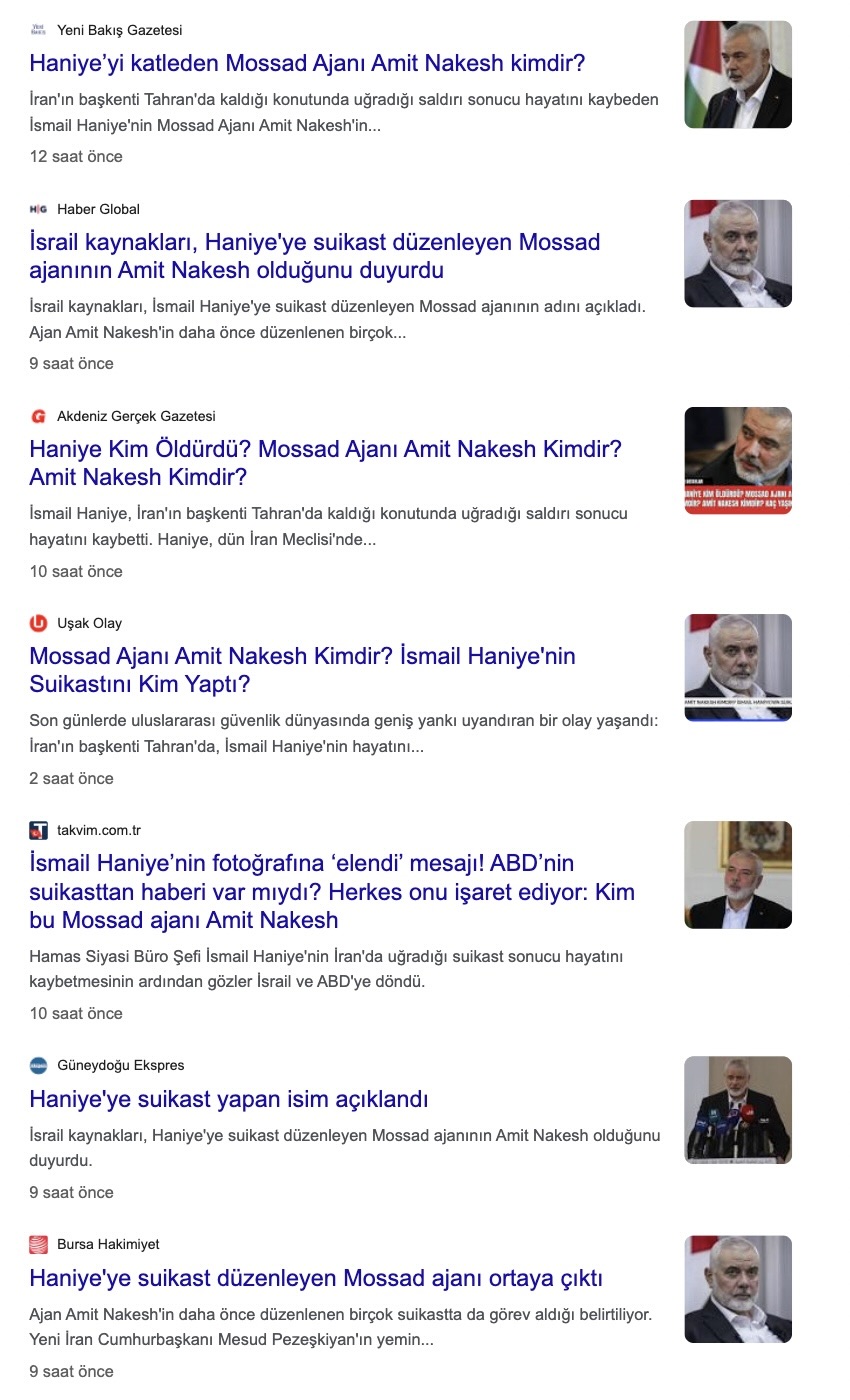Tap the press conference photo for Güneydoğu Ekspres
Image resolution: width=850 pixels, height=1400 pixels.
pos(738,1110)
